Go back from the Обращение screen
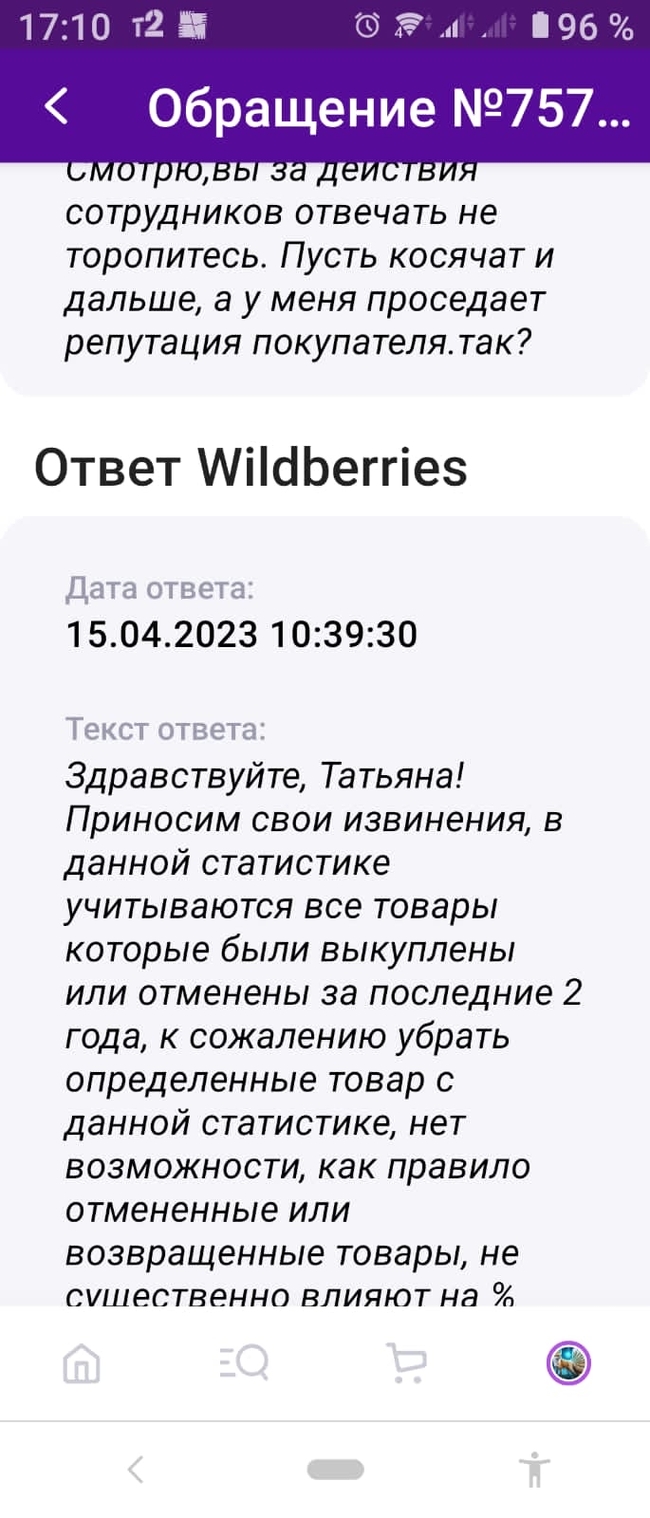The image size is (650, 1518). point(58,106)
